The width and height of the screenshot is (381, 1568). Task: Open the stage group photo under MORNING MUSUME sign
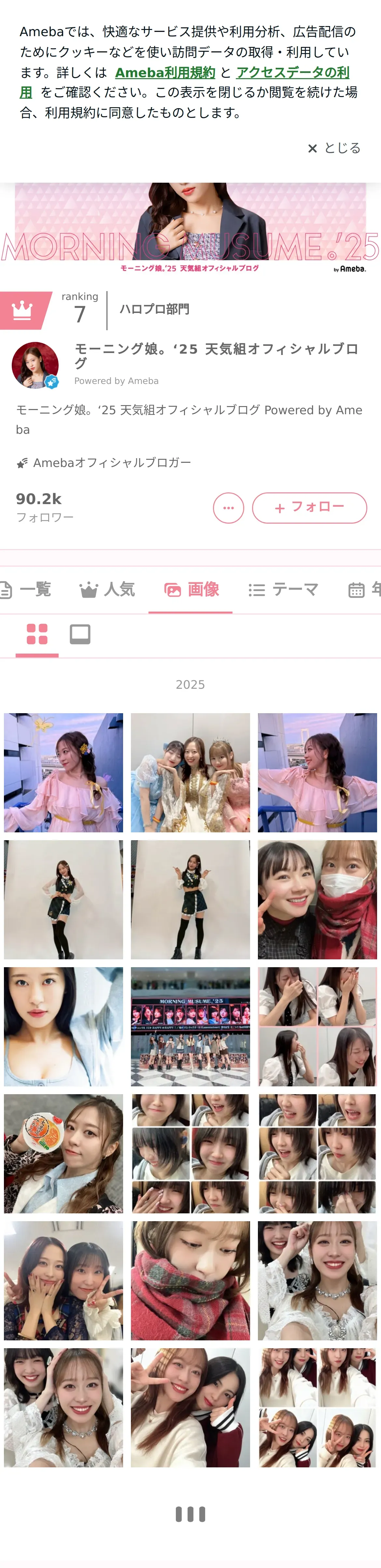(190, 1027)
